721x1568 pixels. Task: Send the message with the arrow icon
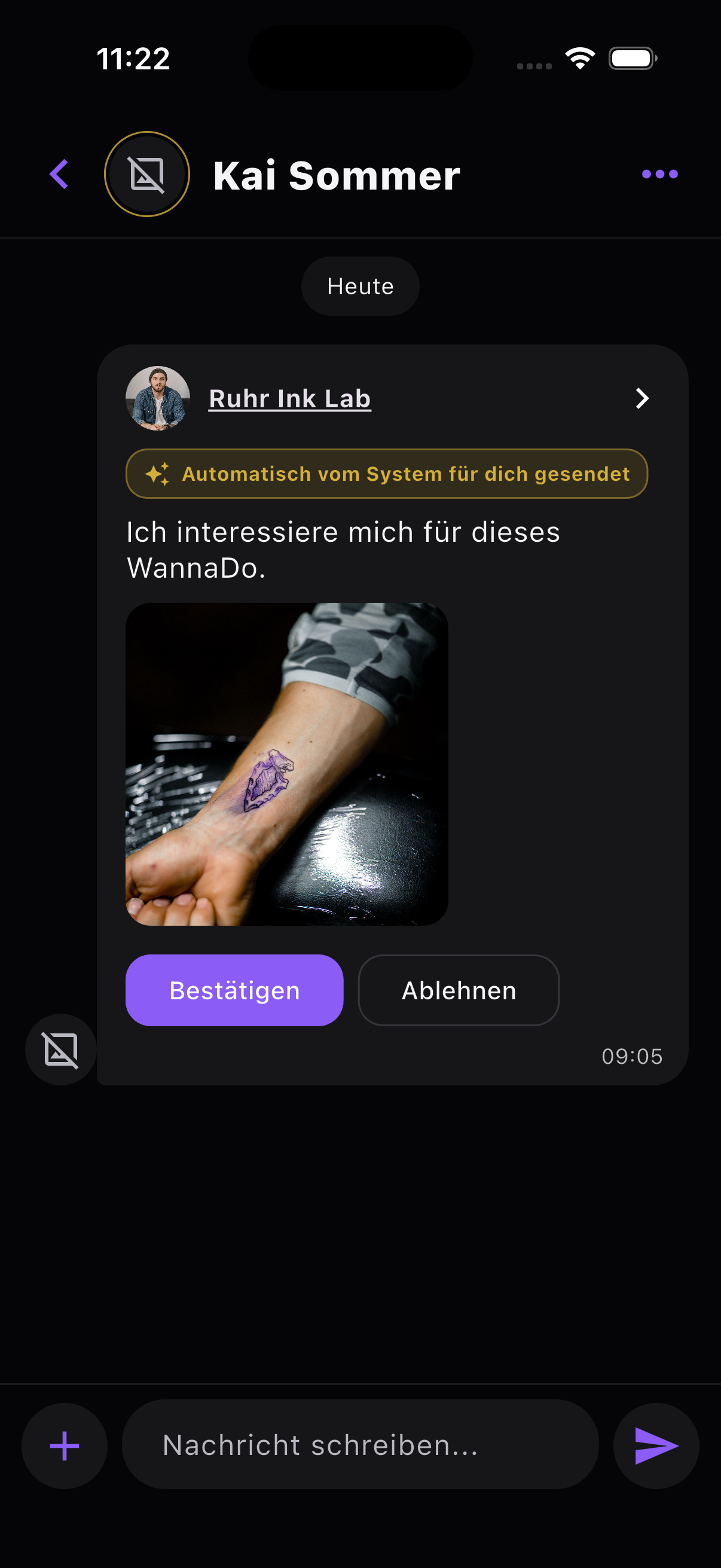[656, 1445]
